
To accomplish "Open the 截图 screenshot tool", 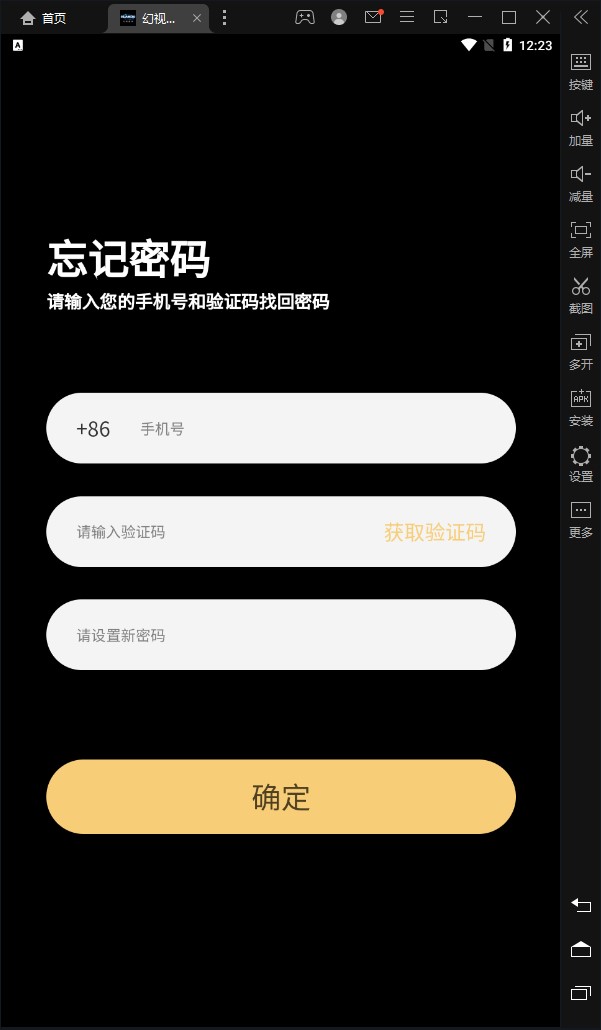I will [x=581, y=293].
